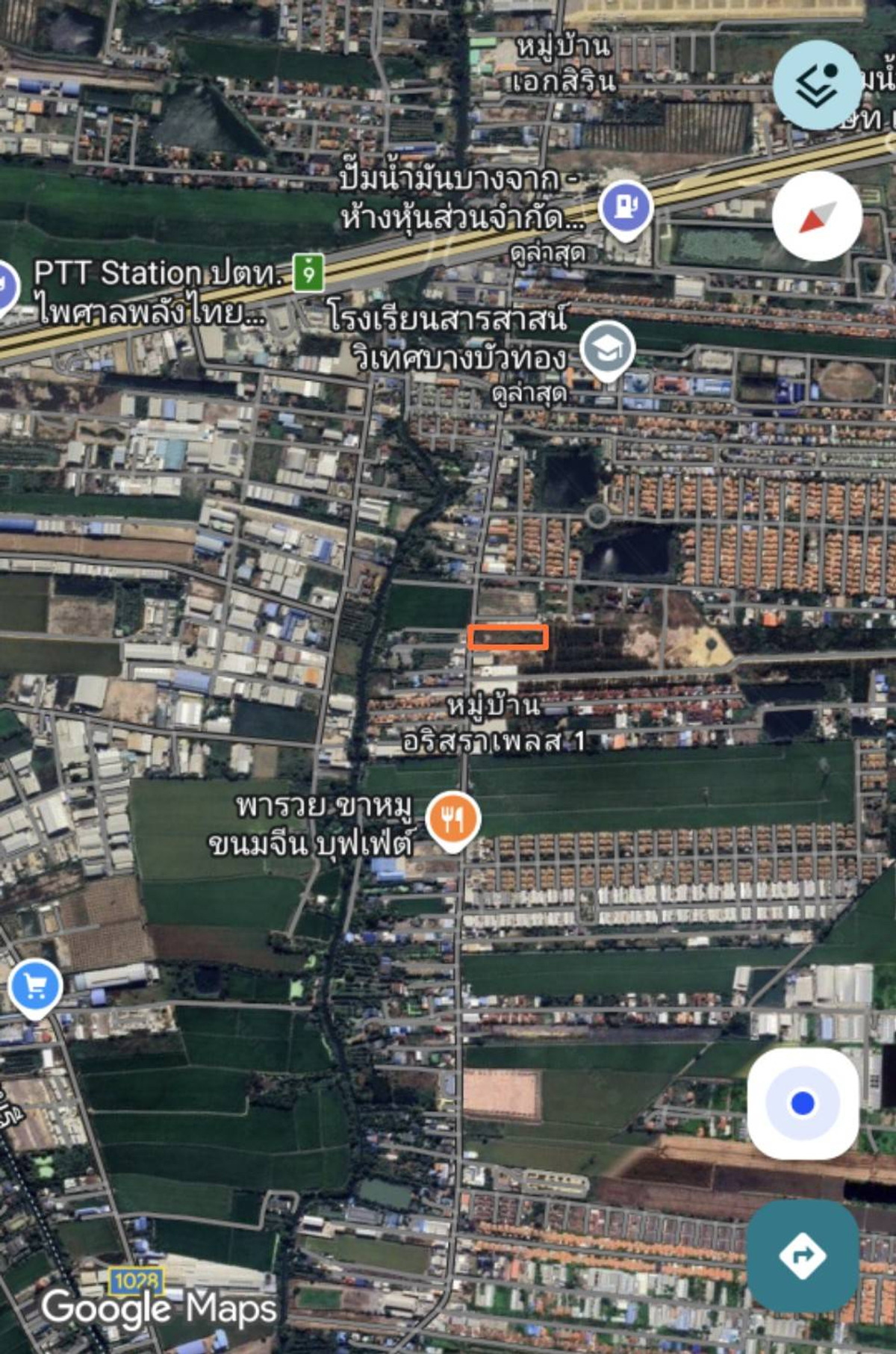Select the orange restaurant pin พารวย ขาหมู
The width and height of the screenshot is (896, 1354).
point(453,819)
